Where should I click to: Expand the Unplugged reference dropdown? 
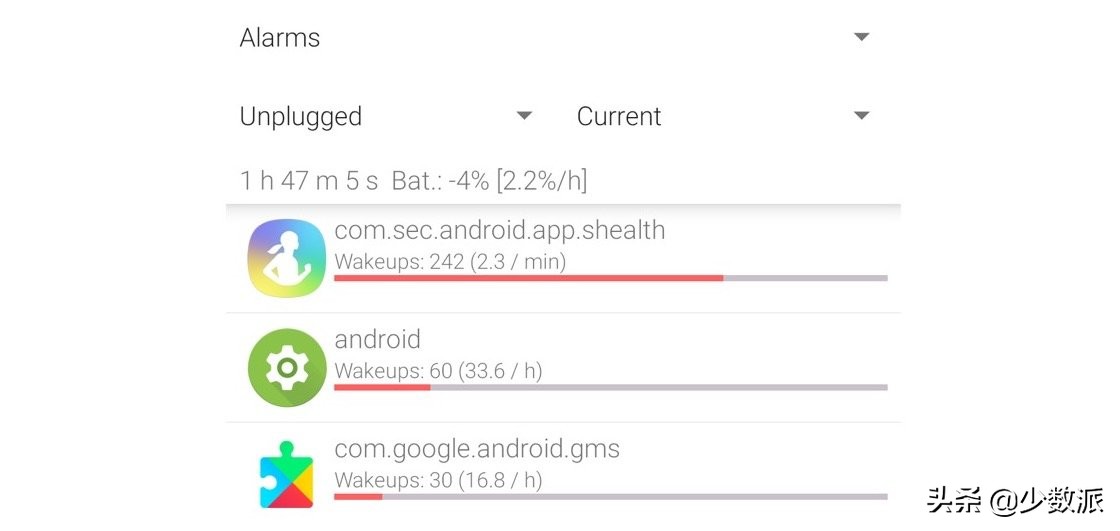click(386, 117)
